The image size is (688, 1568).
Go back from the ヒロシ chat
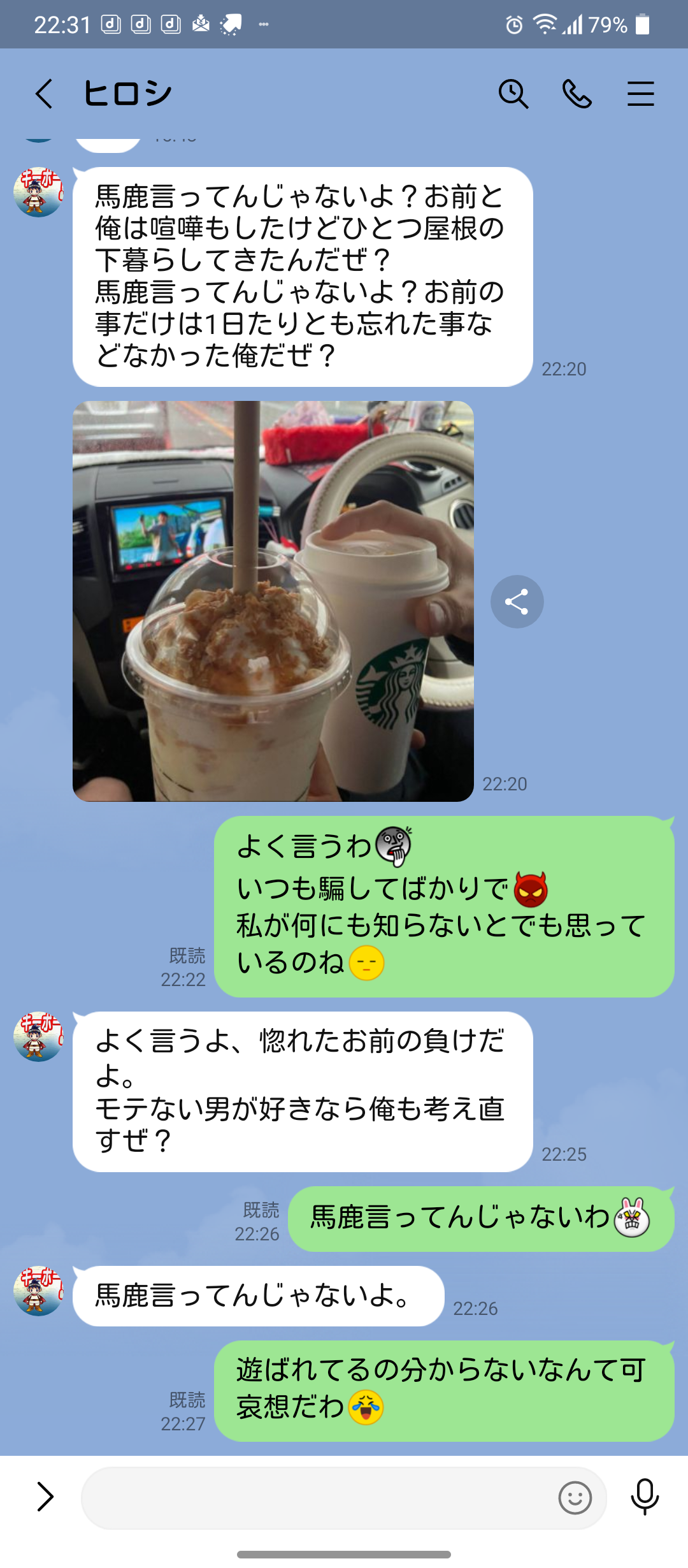(43, 94)
